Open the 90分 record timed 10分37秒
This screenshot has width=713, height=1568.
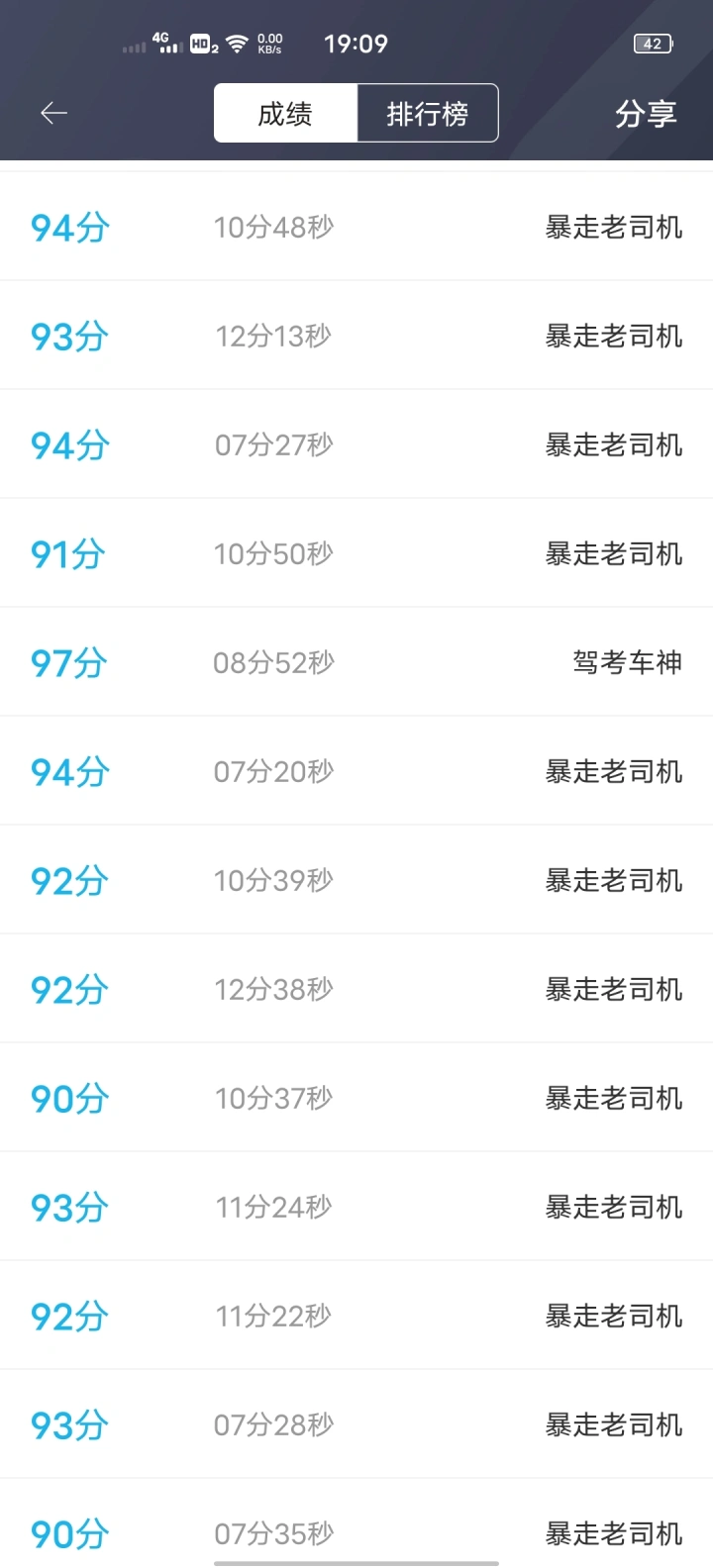tap(356, 1098)
